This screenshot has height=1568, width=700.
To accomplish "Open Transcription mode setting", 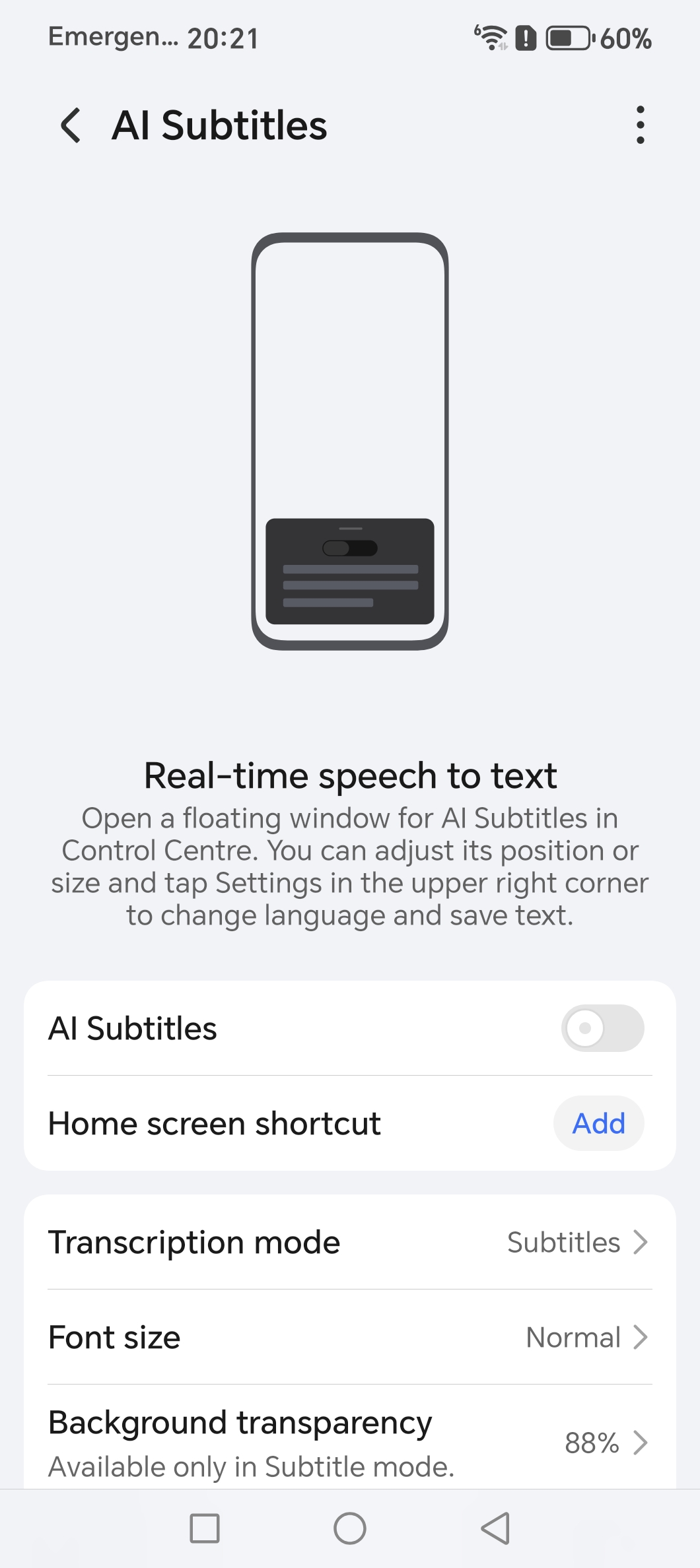I will click(x=350, y=1242).
